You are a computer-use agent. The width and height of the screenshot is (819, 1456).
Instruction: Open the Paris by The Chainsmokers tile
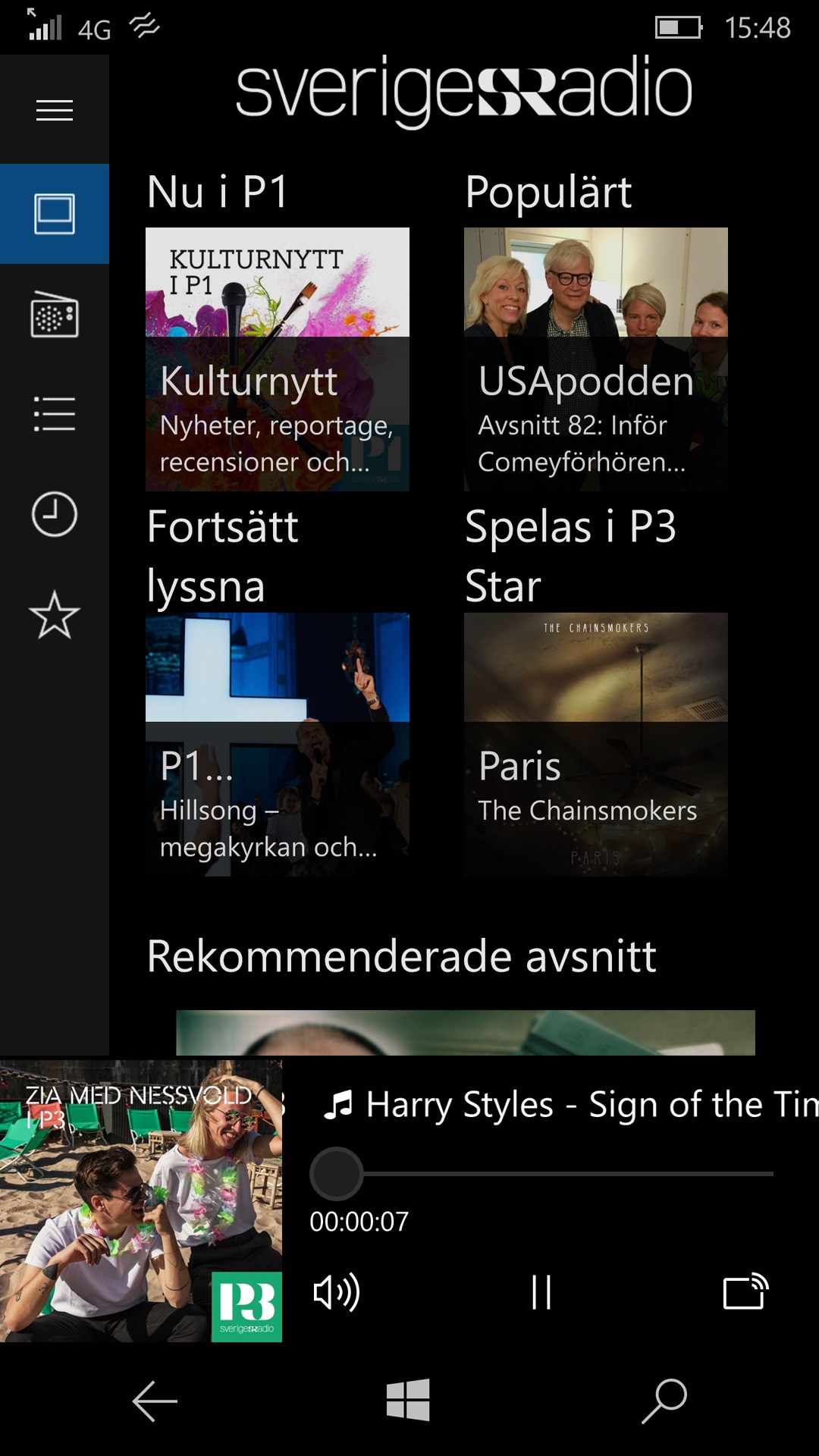pos(596,745)
